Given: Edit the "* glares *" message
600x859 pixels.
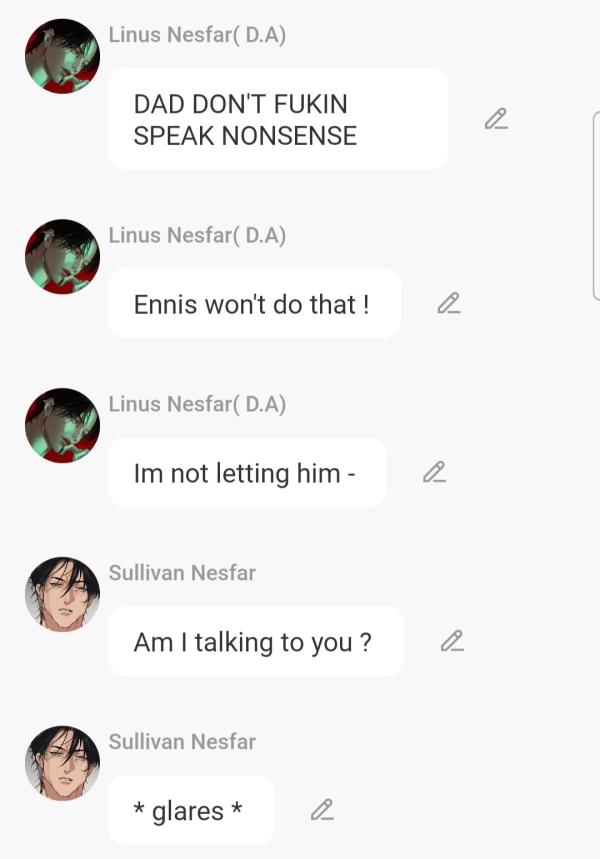Looking at the screenshot, I should (322, 810).
